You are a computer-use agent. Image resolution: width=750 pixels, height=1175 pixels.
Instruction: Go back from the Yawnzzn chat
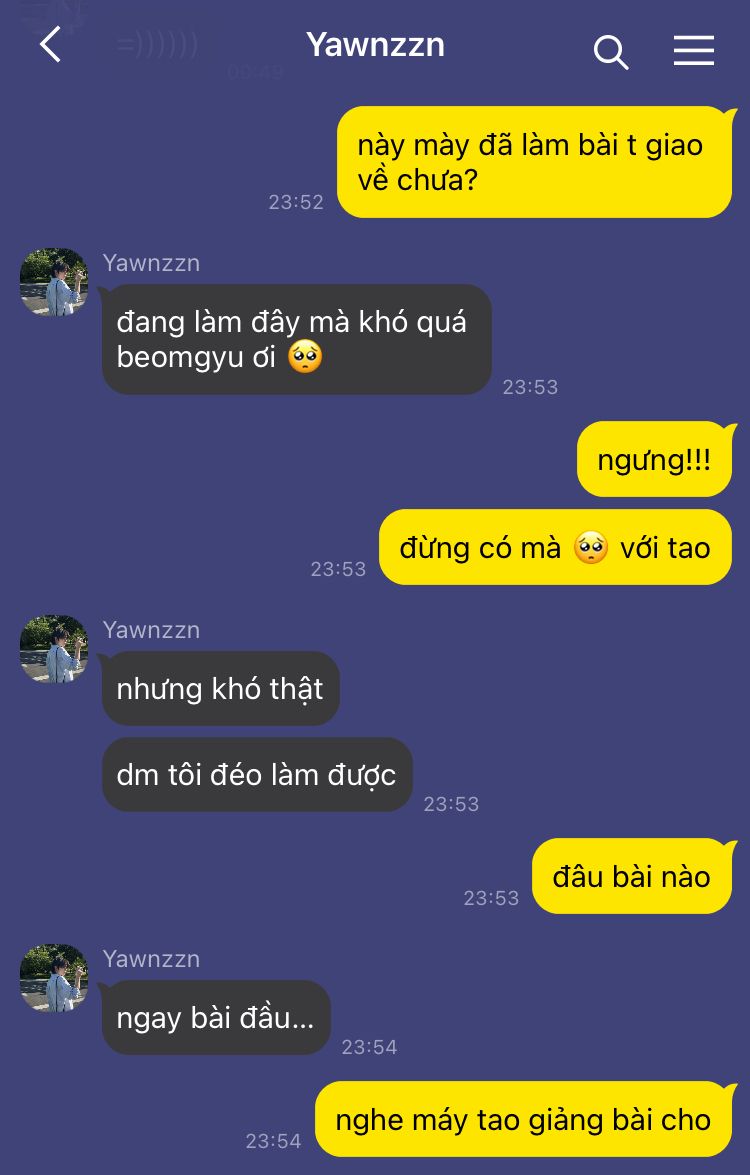50,45
